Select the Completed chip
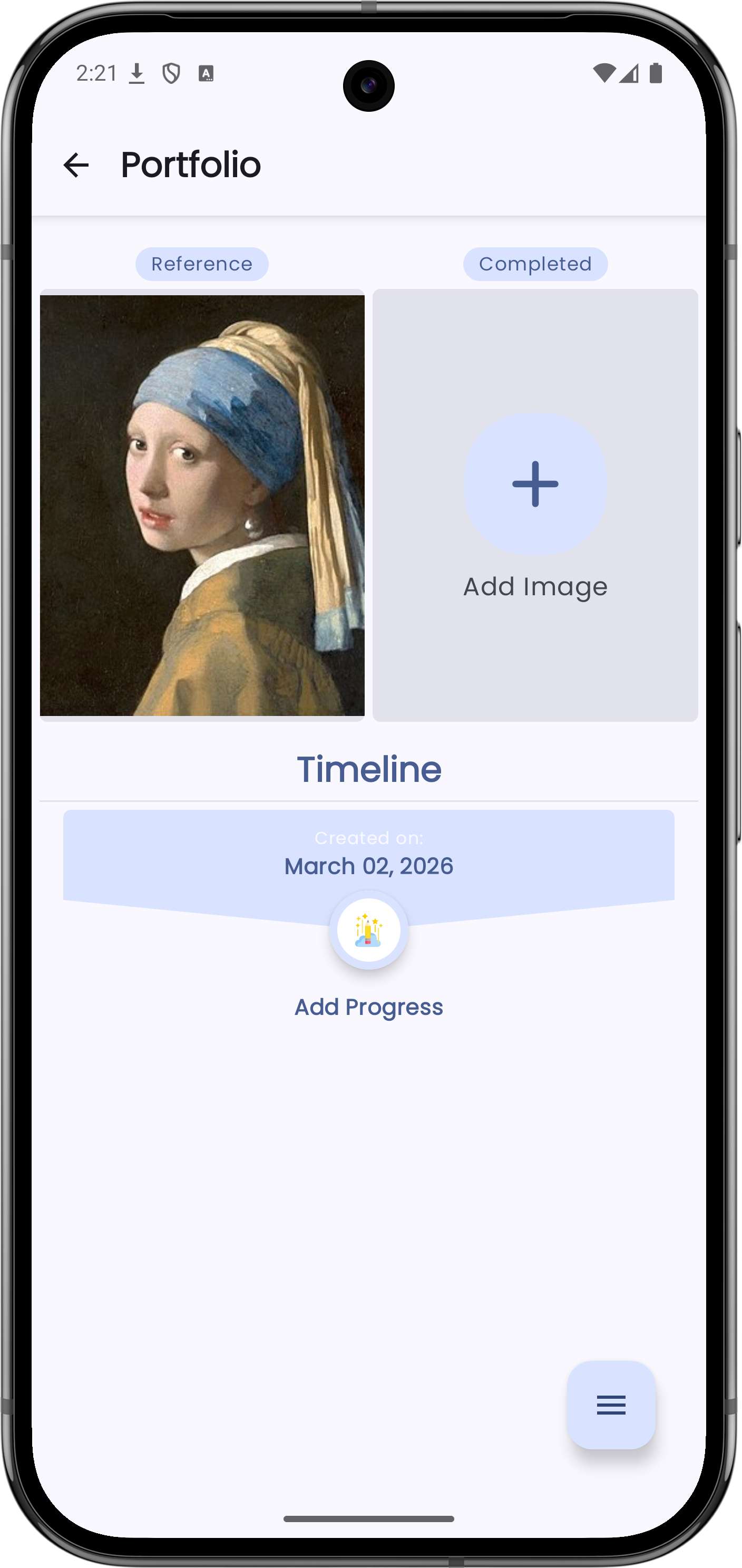 point(534,263)
